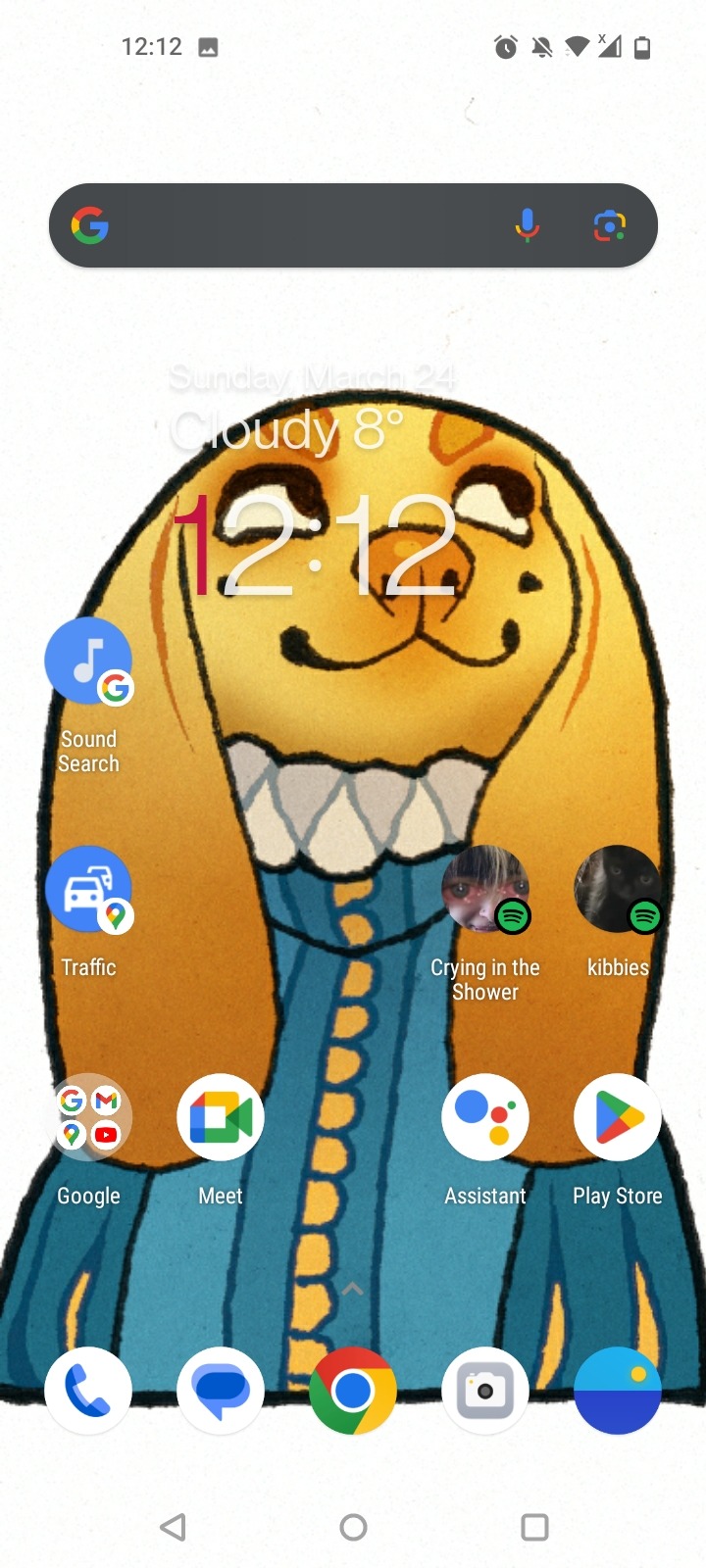This screenshot has height=1568, width=706.
Task: Launch Chrome browser
Action: tap(353, 1390)
